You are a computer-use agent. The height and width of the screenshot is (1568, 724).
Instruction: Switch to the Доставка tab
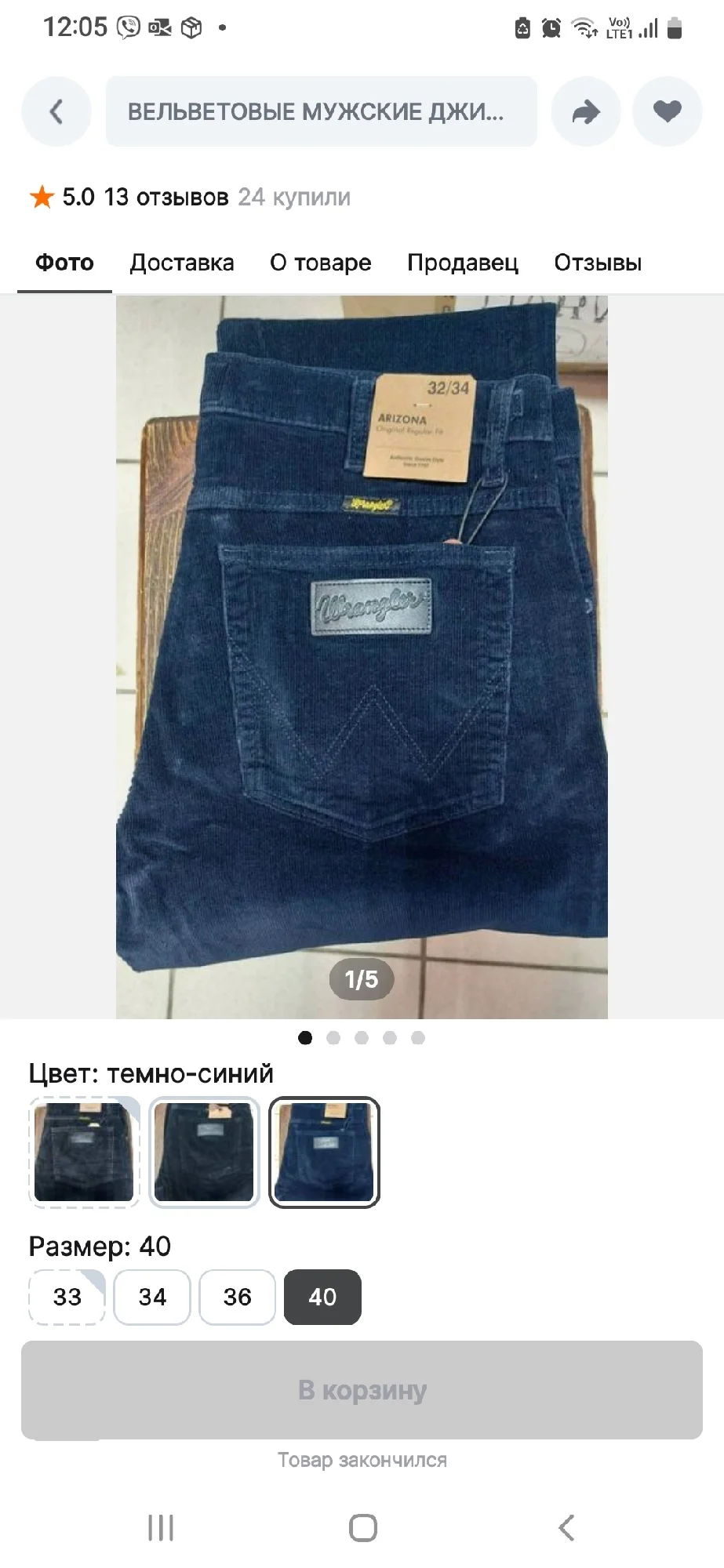pos(182,263)
